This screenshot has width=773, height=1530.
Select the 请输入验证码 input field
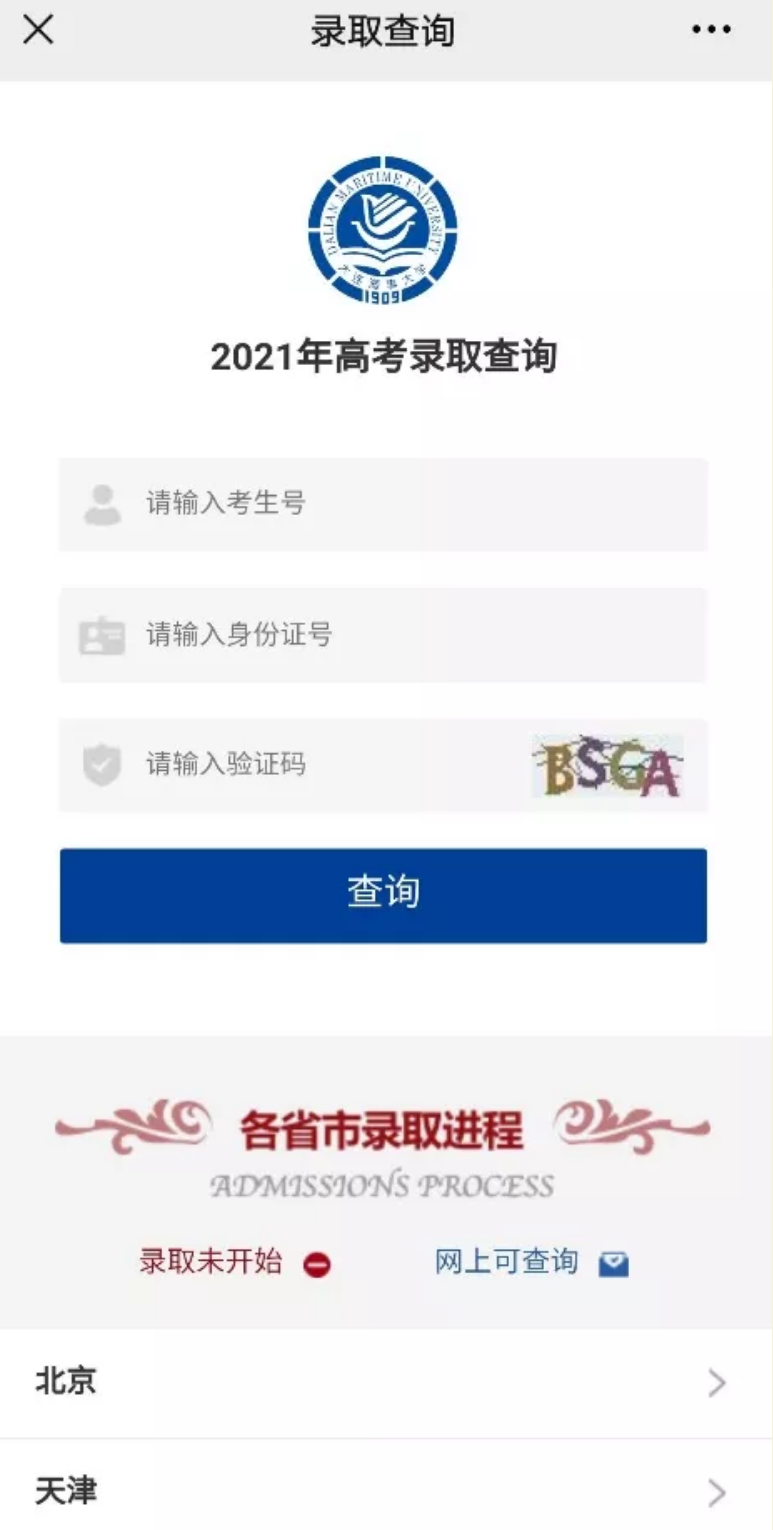[295, 765]
